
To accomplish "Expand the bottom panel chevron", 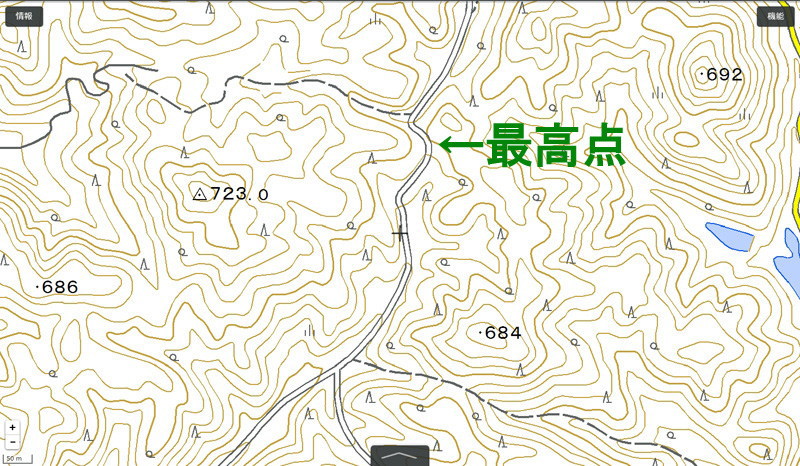I will (x=399, y=456).
